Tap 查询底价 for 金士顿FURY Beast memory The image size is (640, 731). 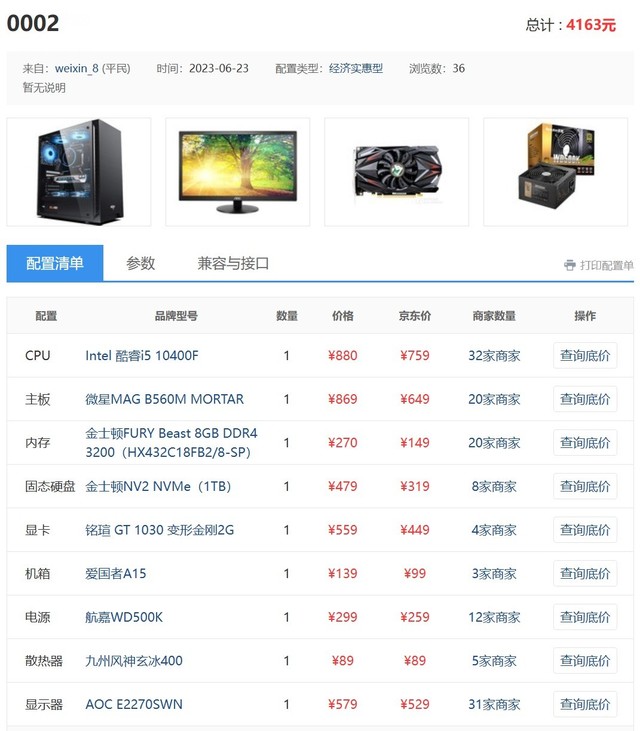585,443
